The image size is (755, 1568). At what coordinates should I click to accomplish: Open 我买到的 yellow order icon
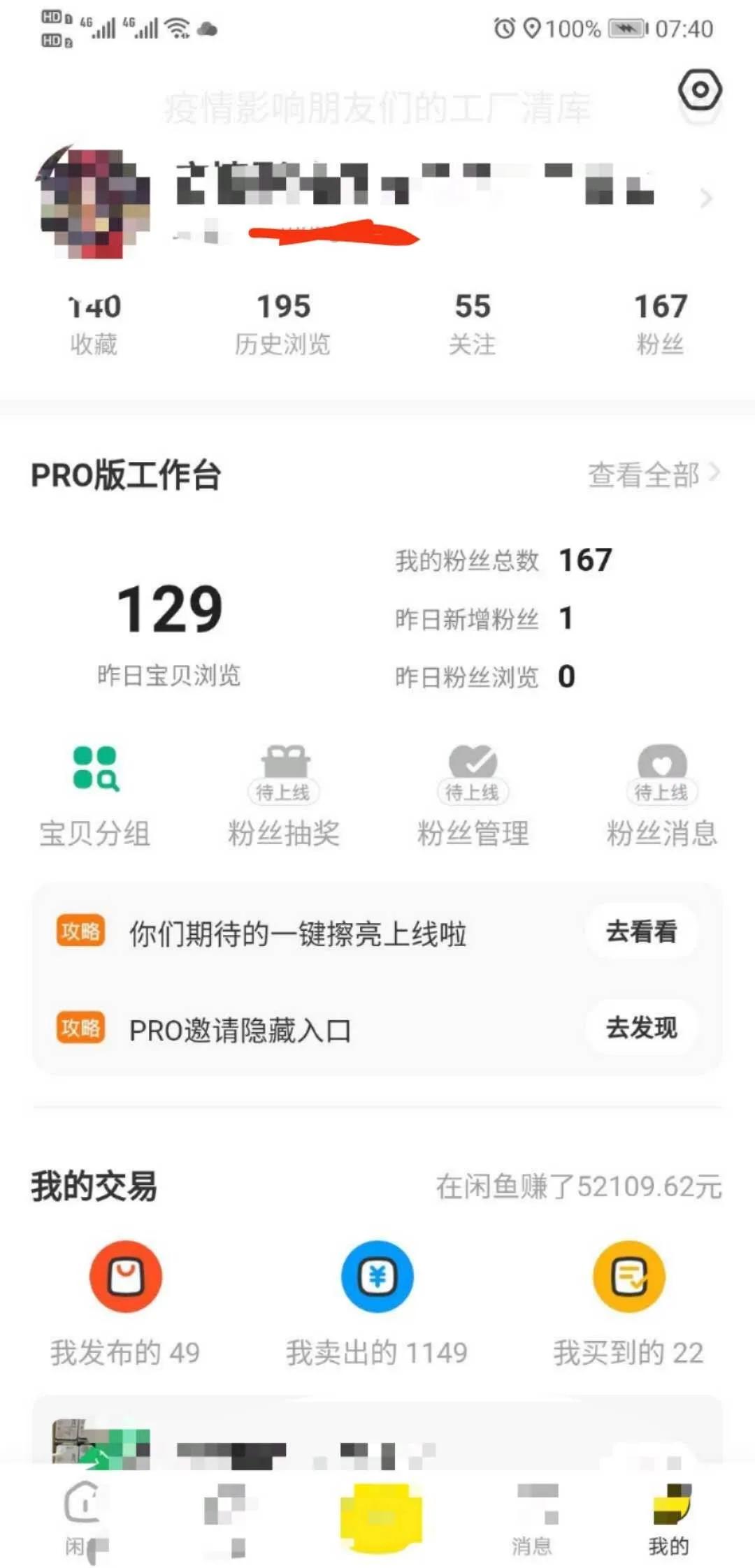(628, 1275)
